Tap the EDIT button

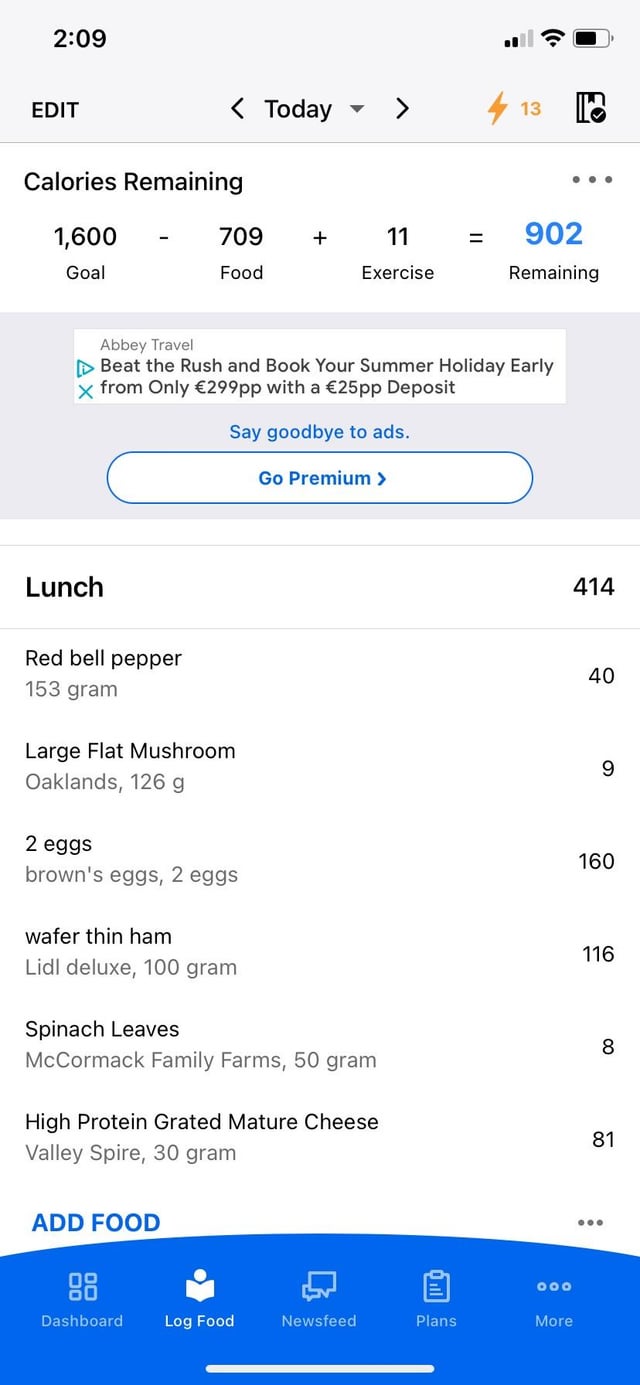pyautogui.click(x=55, y=110)
